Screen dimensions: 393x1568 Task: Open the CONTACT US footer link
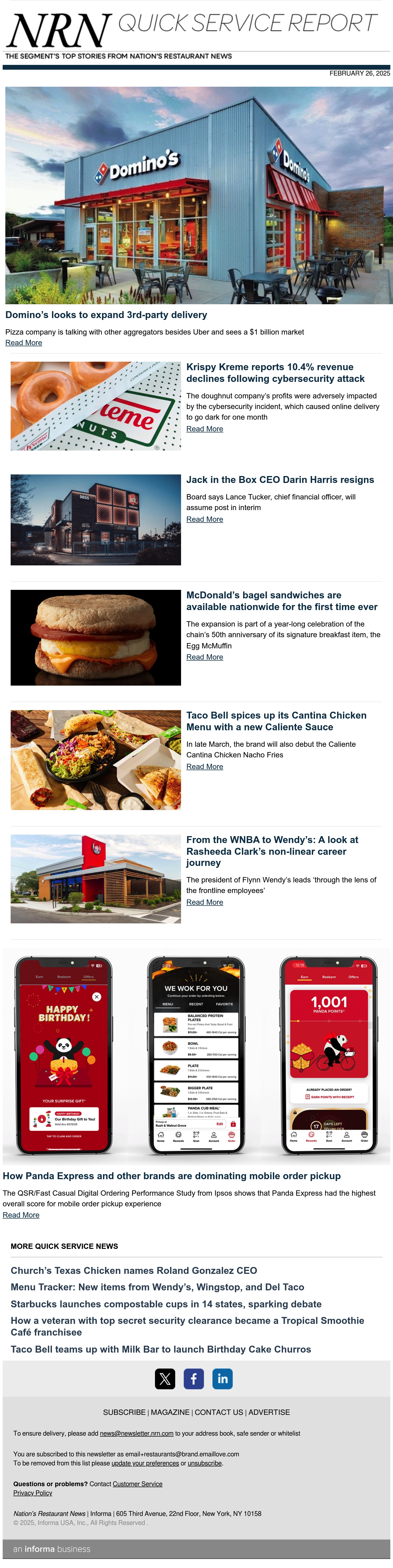219,1412
